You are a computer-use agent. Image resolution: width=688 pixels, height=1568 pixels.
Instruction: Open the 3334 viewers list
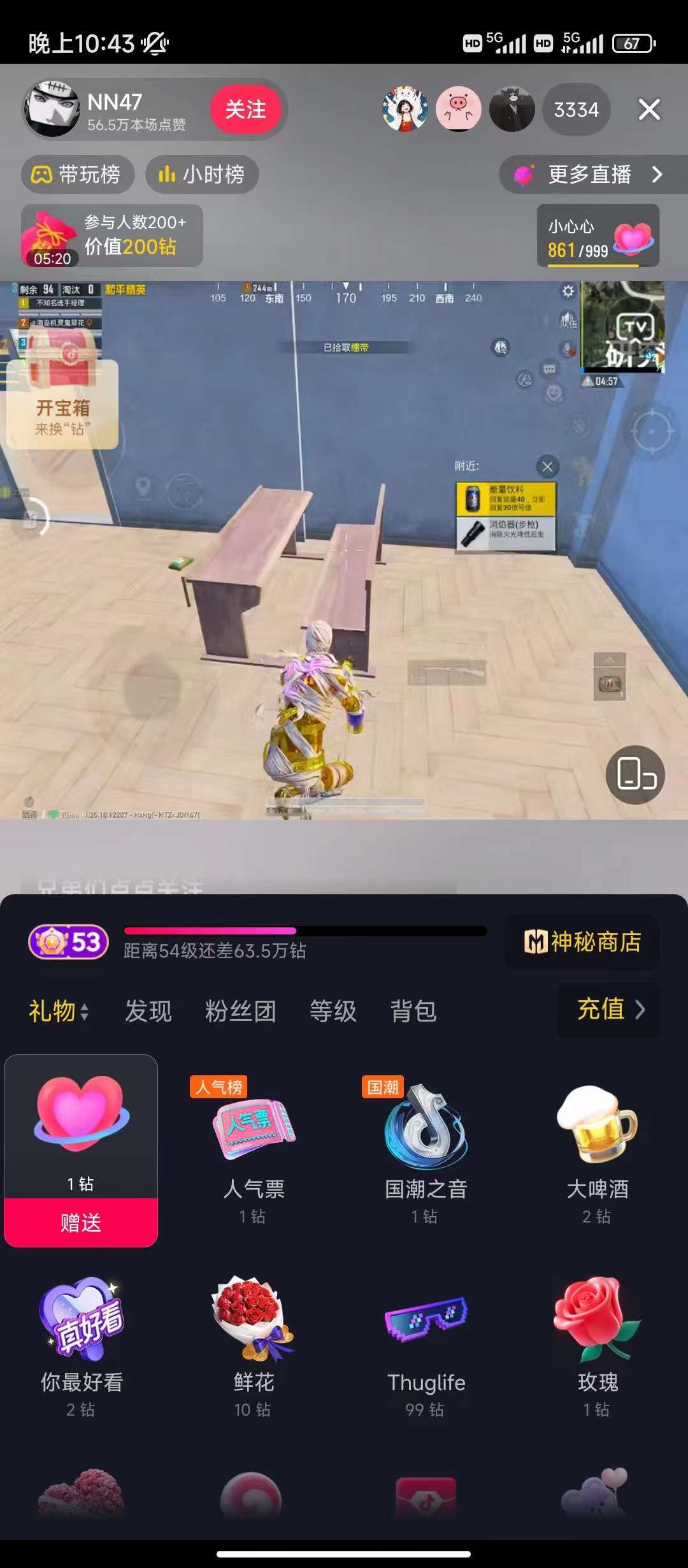[576, 110]
